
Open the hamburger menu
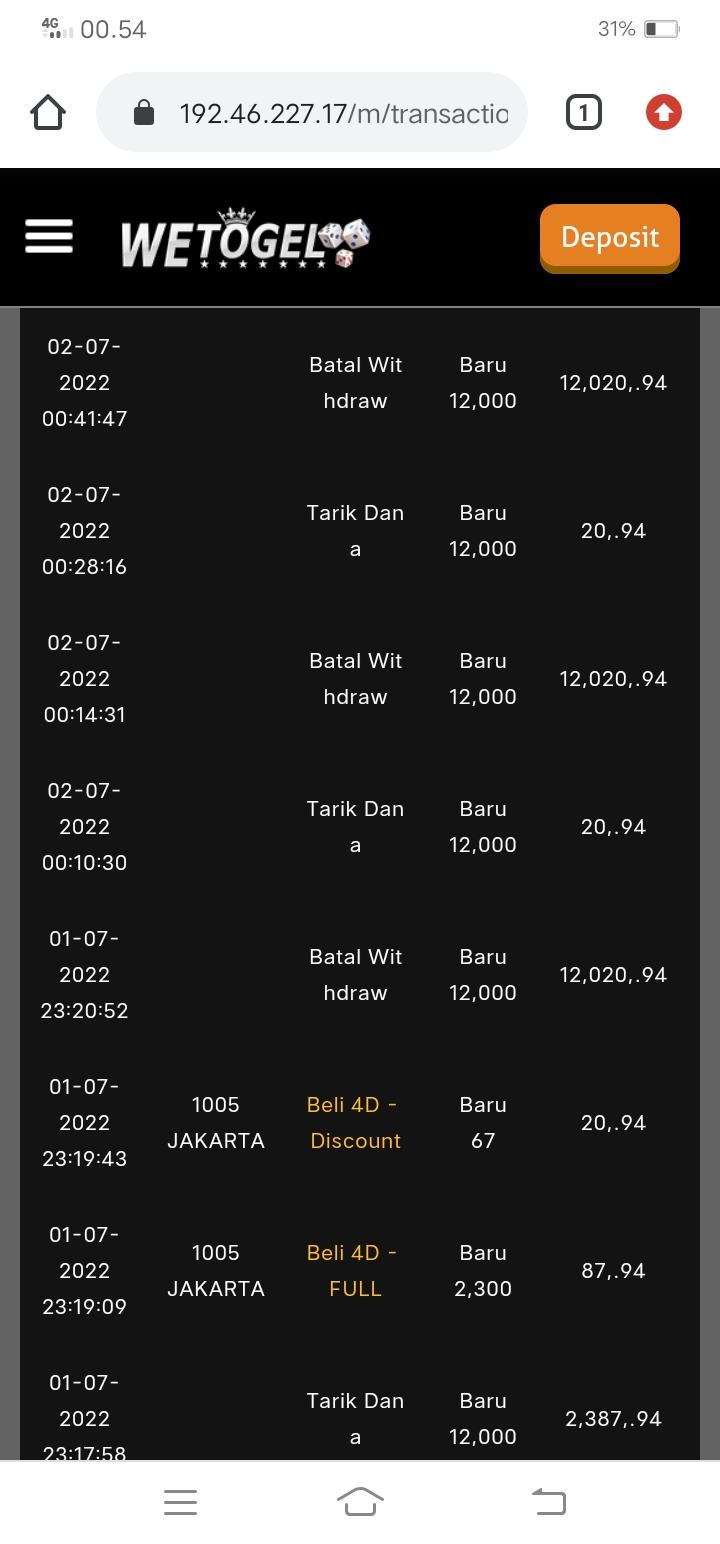tap(49, 237)
